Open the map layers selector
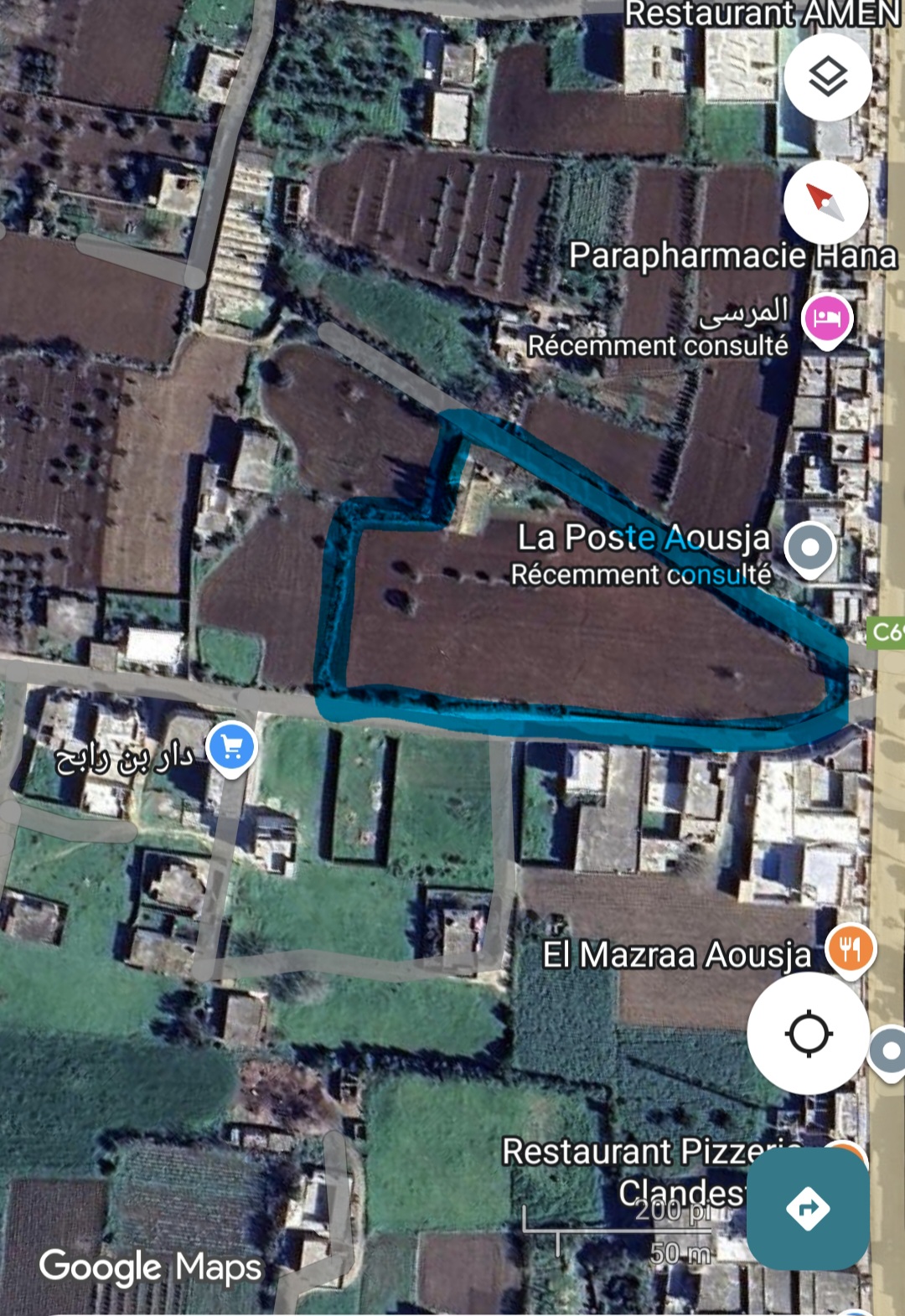The width and height of the screenshot is (905, 1316). pos(828,78)
